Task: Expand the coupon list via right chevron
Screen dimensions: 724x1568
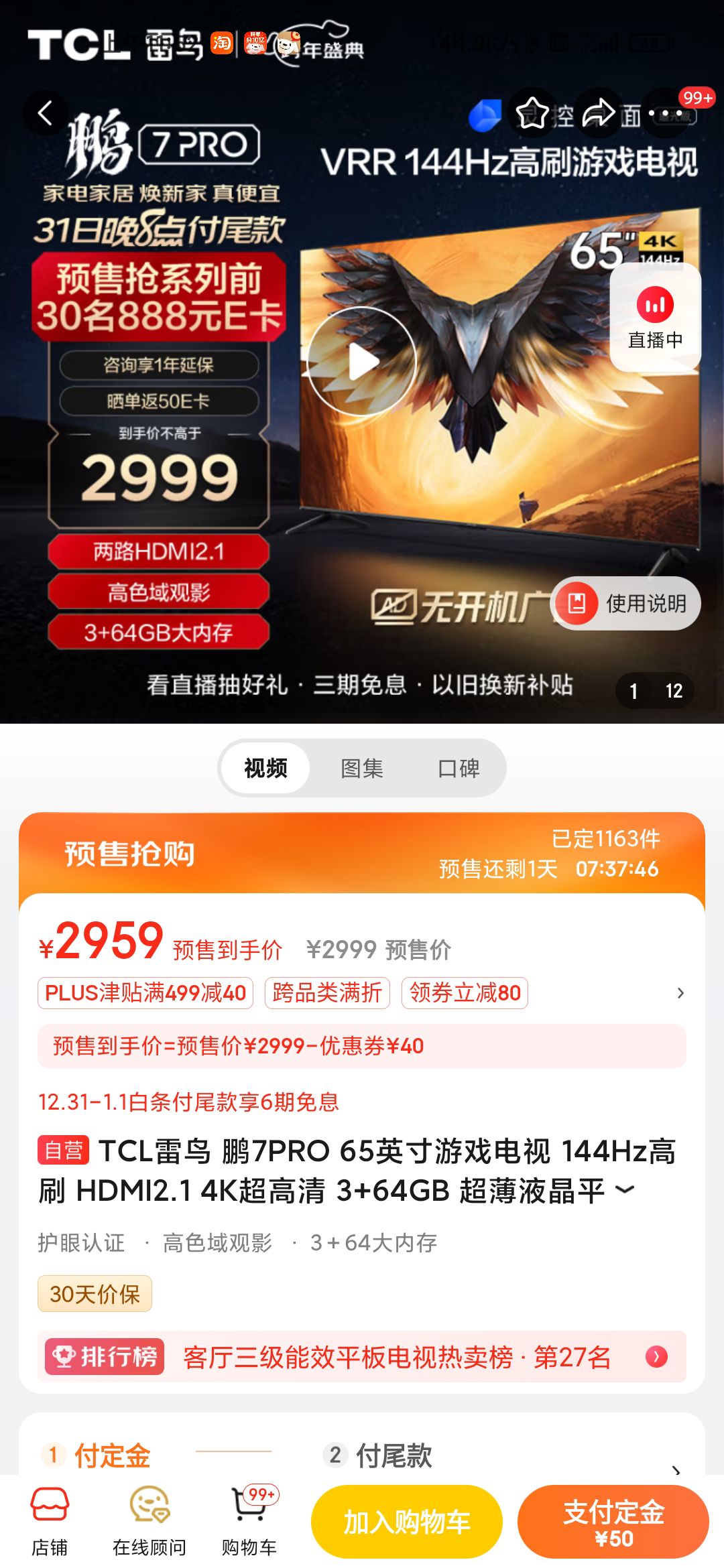Action: click(x=682, y=994)
